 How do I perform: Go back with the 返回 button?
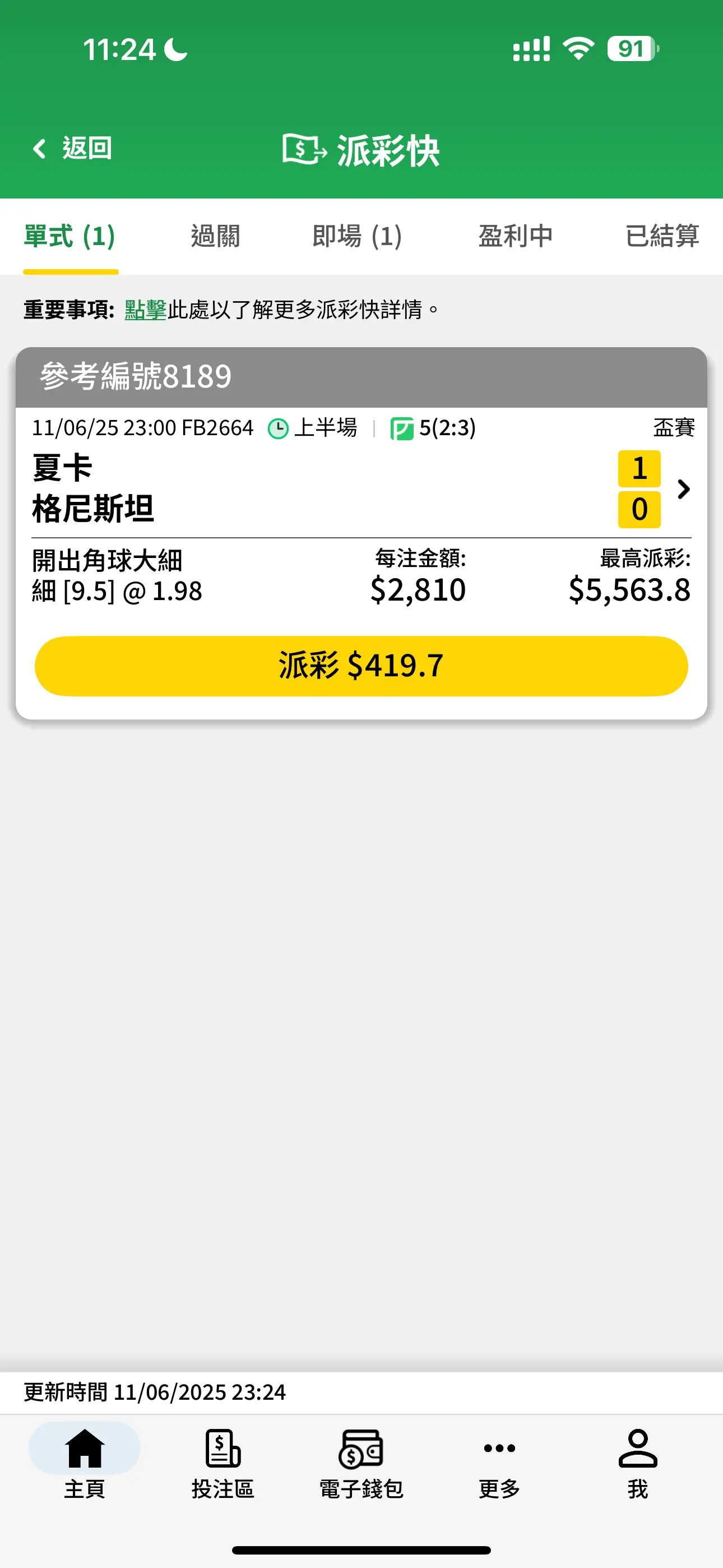[72, 149]
